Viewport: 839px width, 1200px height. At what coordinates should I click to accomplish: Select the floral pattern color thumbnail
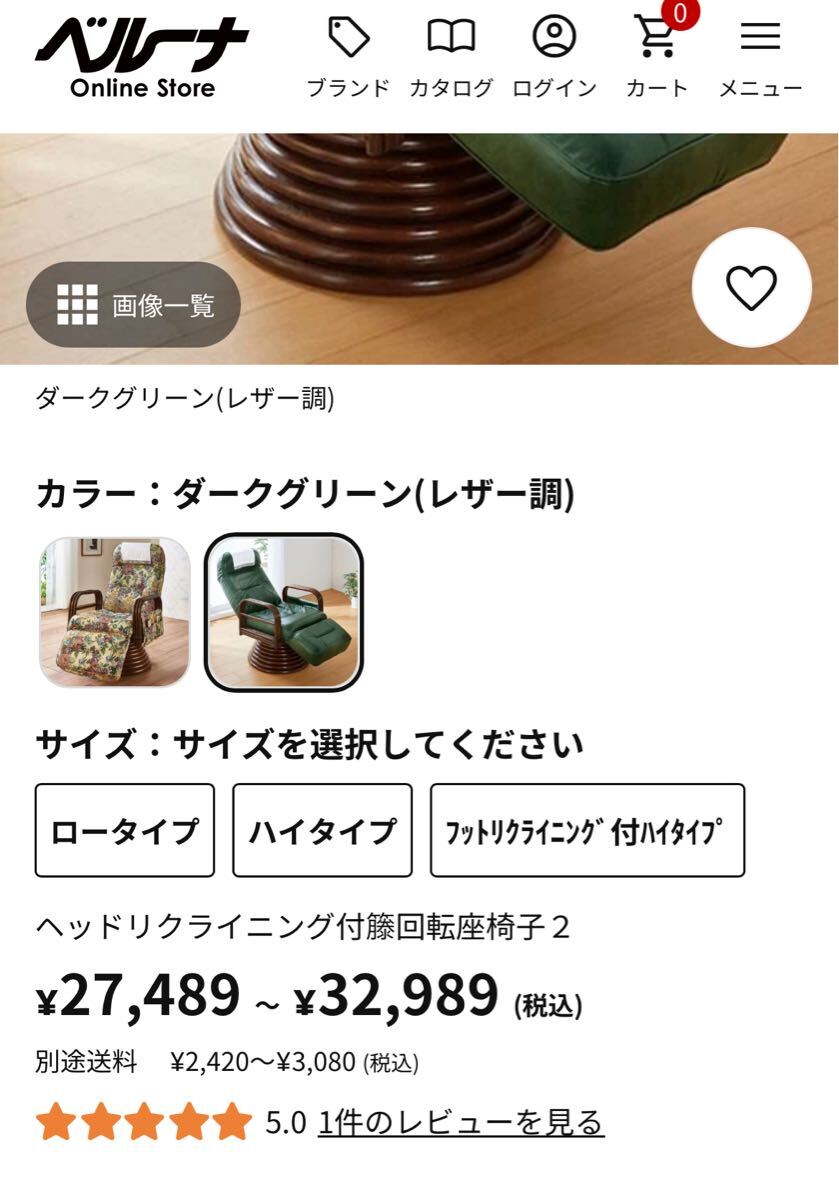[115, 612]
